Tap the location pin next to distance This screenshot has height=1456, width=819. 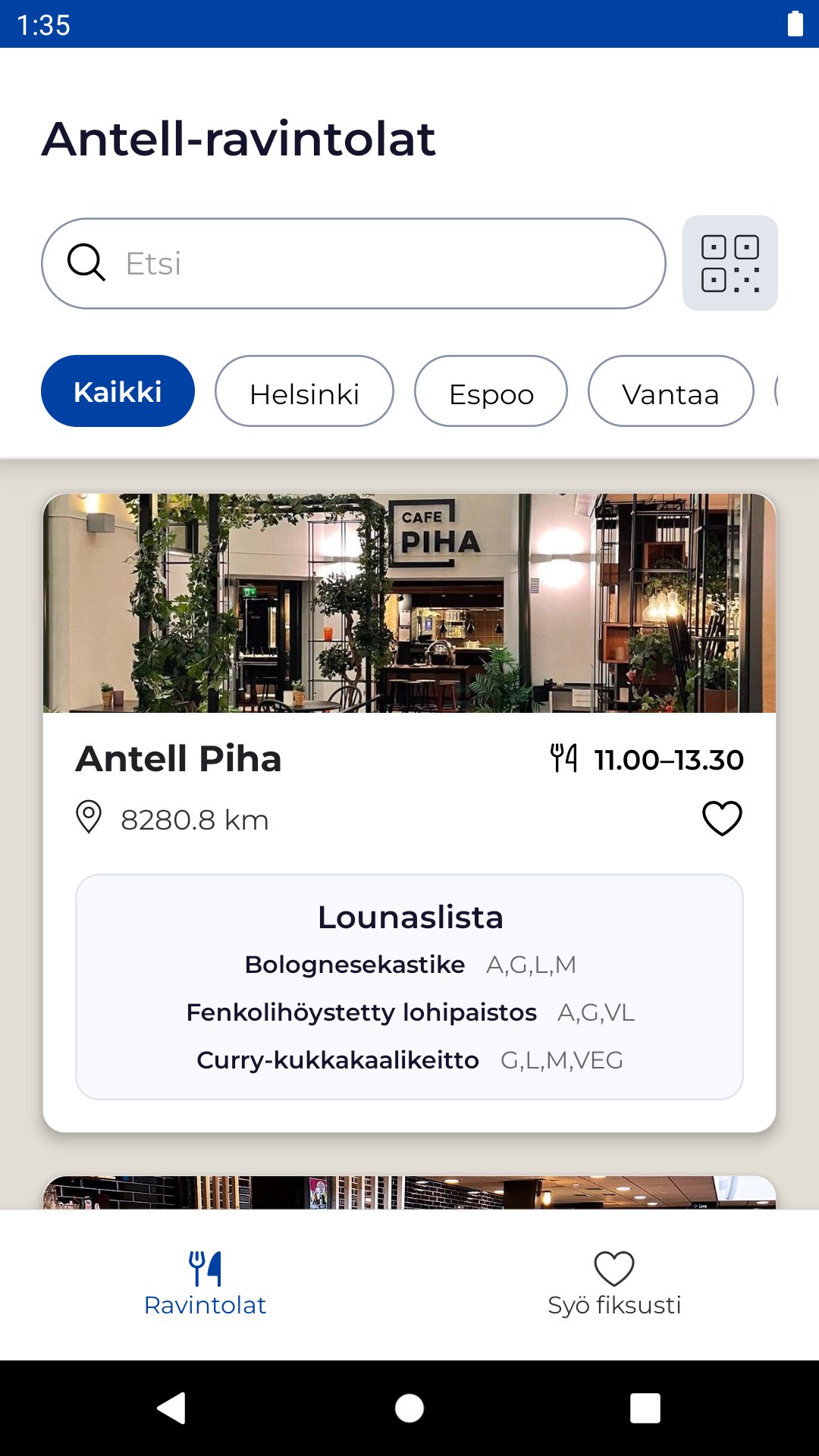89,817
